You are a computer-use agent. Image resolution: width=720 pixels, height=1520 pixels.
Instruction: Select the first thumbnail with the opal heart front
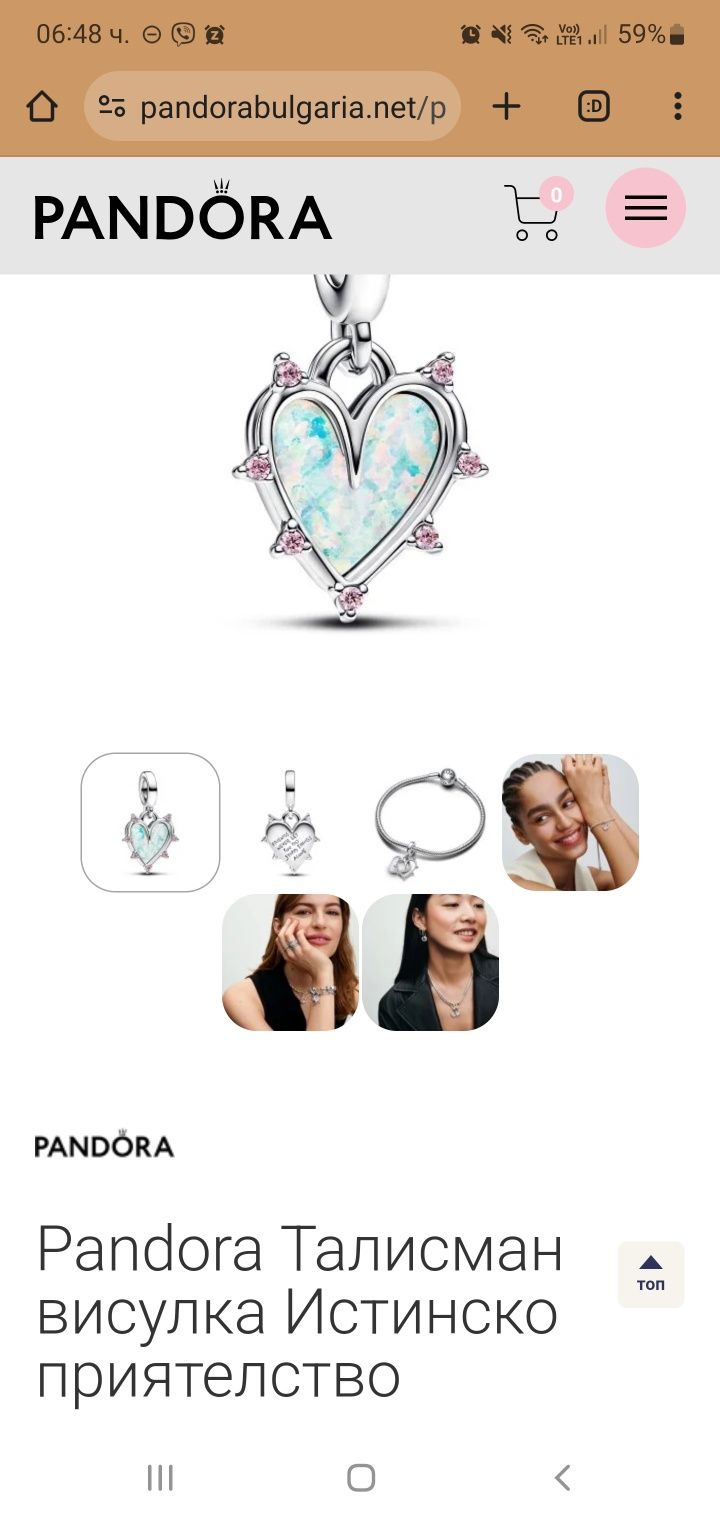pyautogui.click(x=150, y=822)
